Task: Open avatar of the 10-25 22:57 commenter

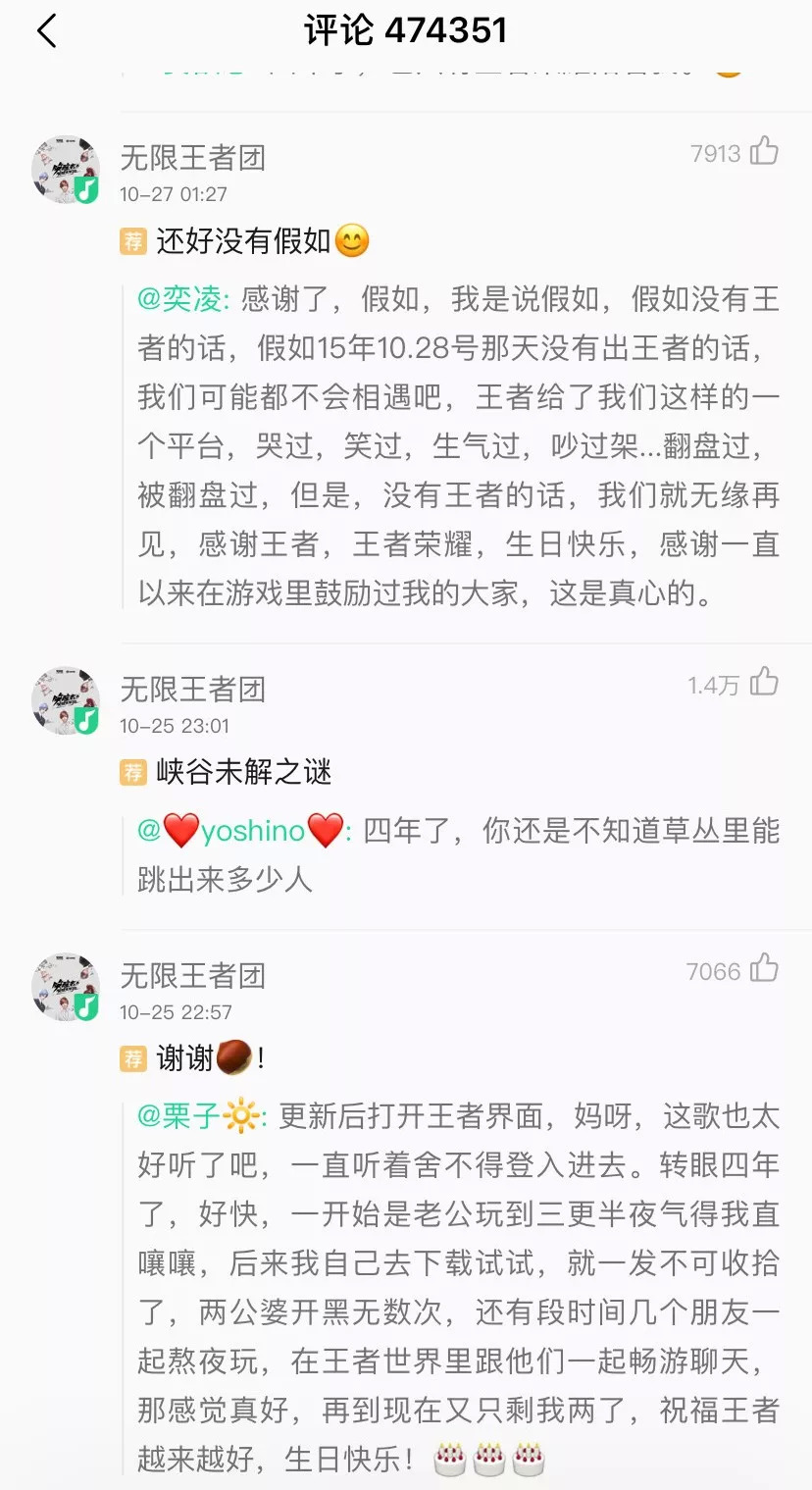Action: point(66,987)
